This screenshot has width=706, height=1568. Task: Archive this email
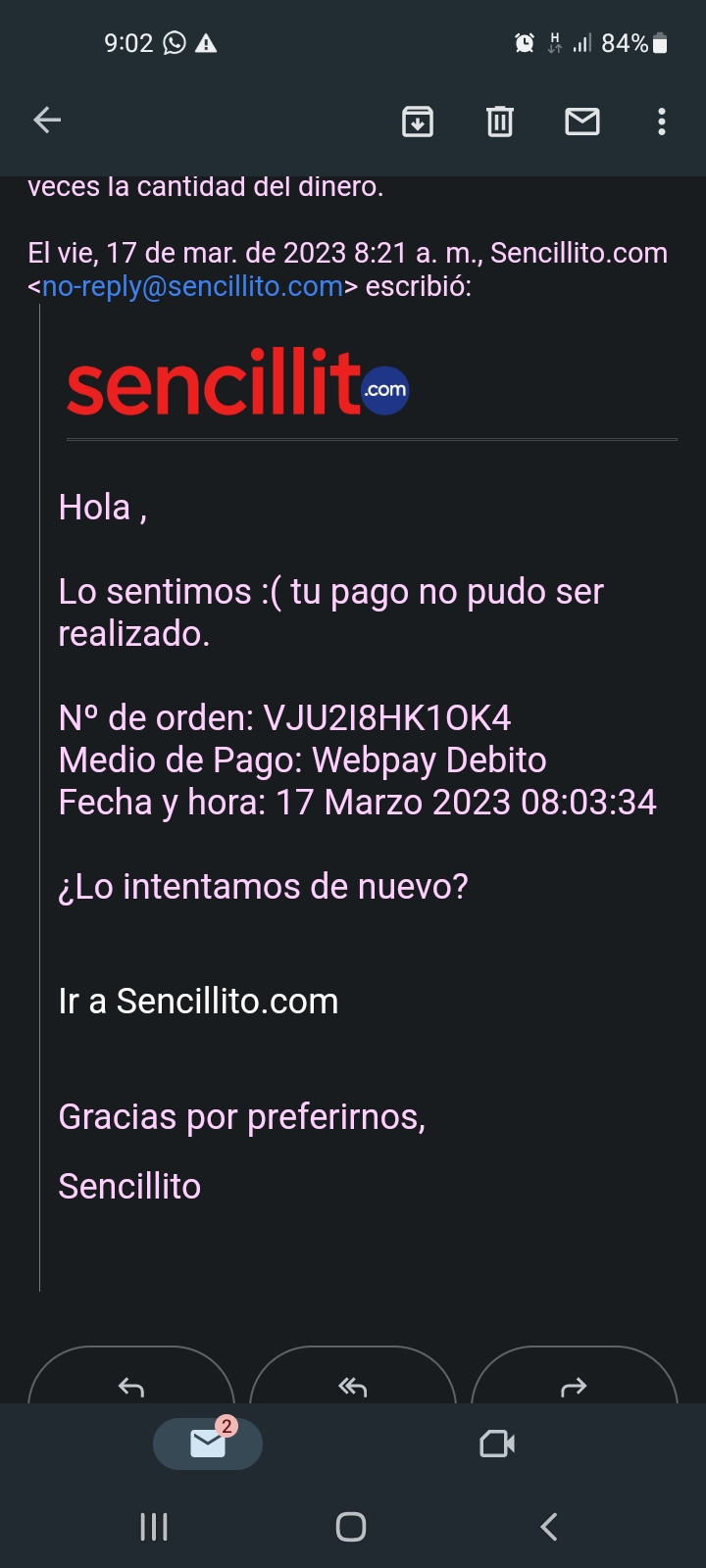(418, 122)
